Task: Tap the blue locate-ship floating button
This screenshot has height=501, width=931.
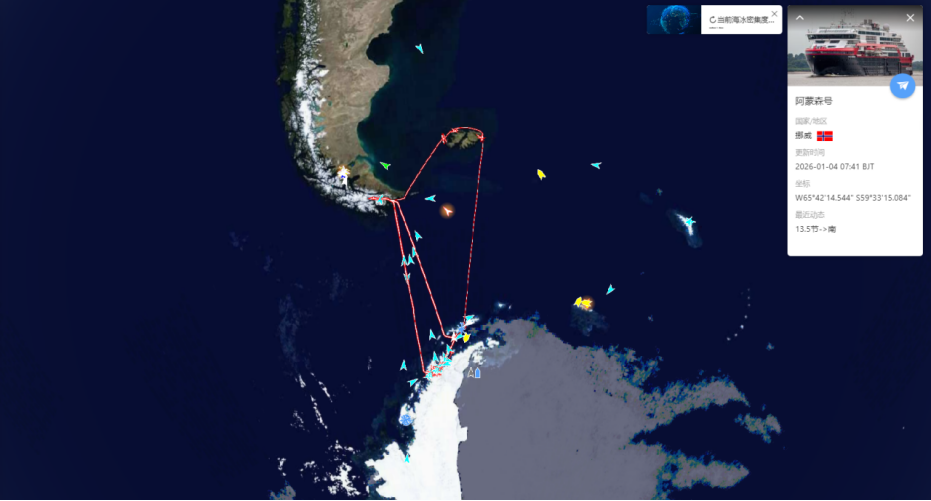Action: 903,86
